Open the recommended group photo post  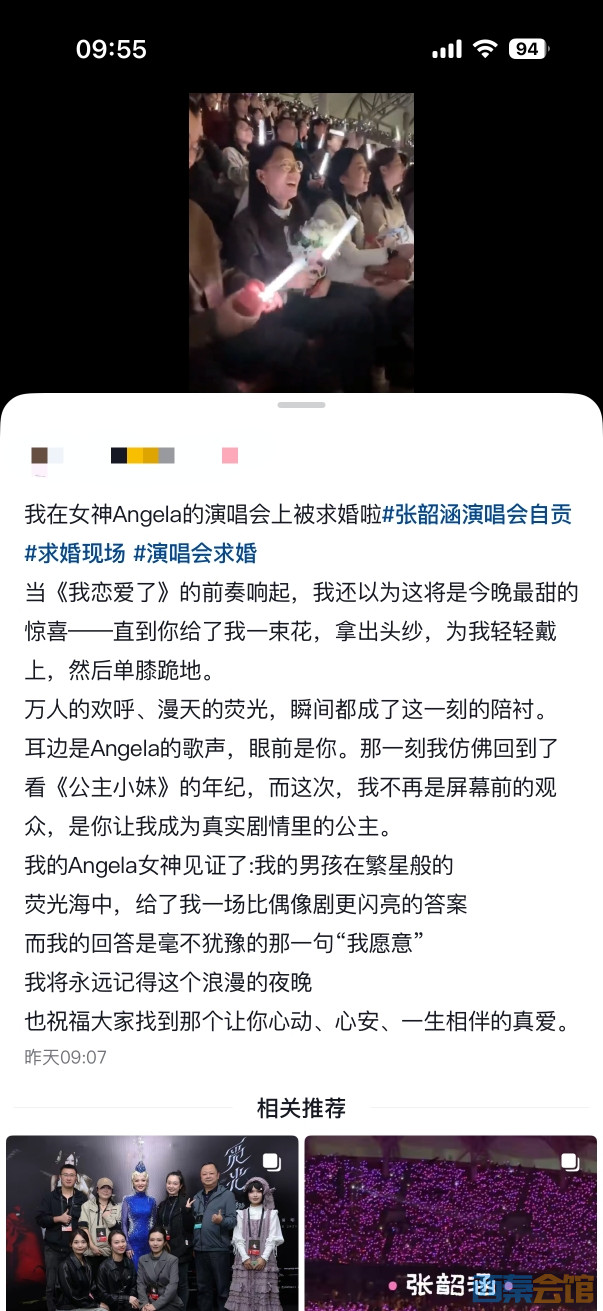point(152,1222)
